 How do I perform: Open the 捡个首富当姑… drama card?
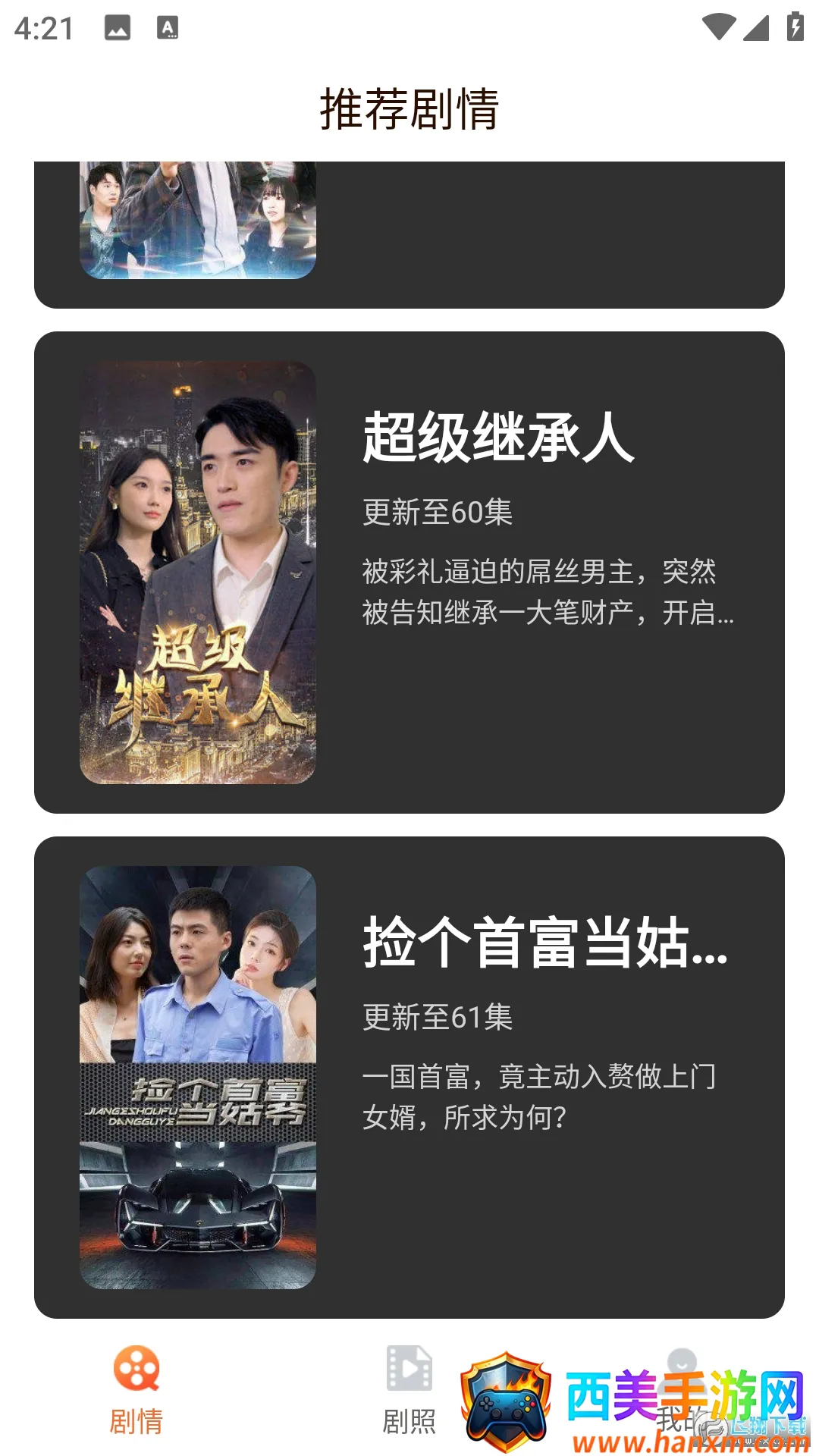409,1077
